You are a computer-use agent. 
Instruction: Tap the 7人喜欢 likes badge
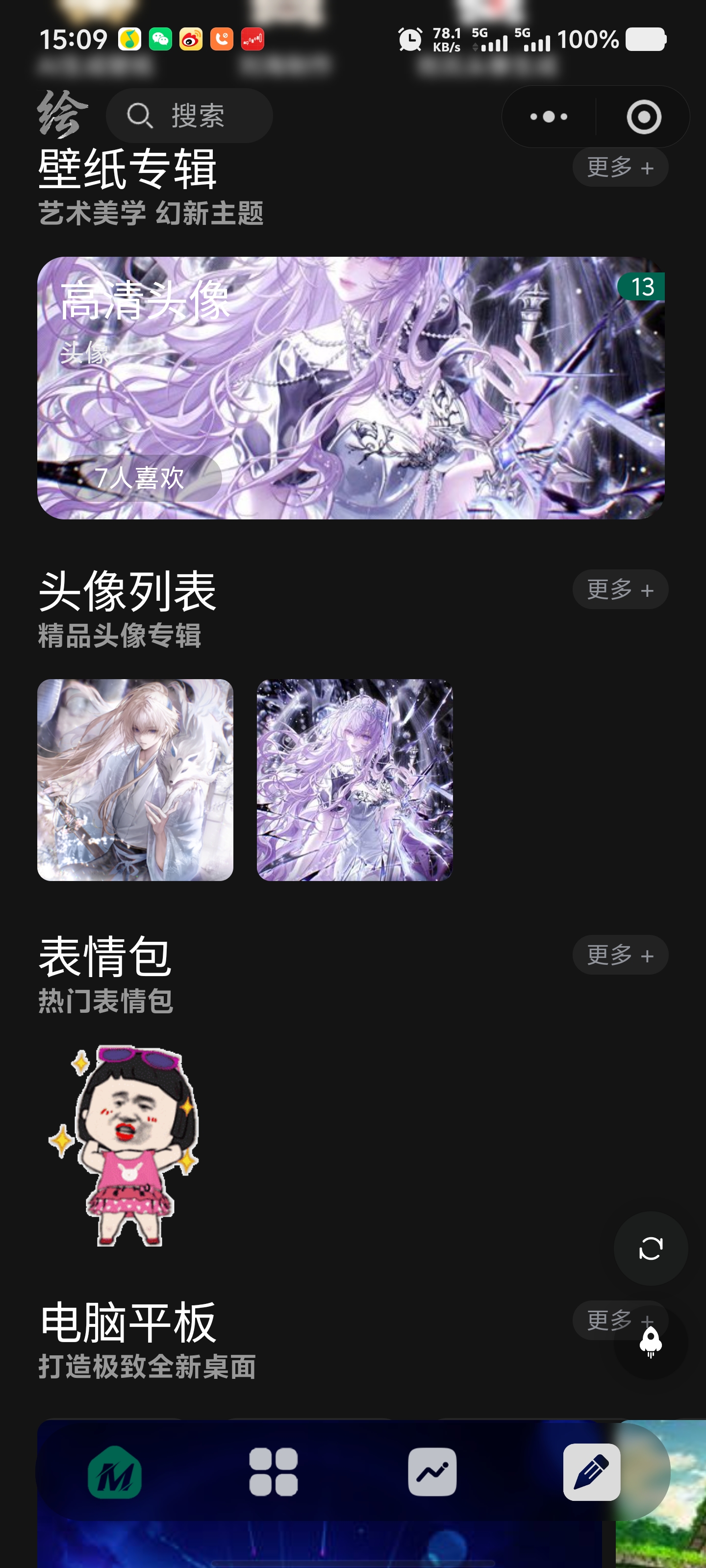(141, 478)
